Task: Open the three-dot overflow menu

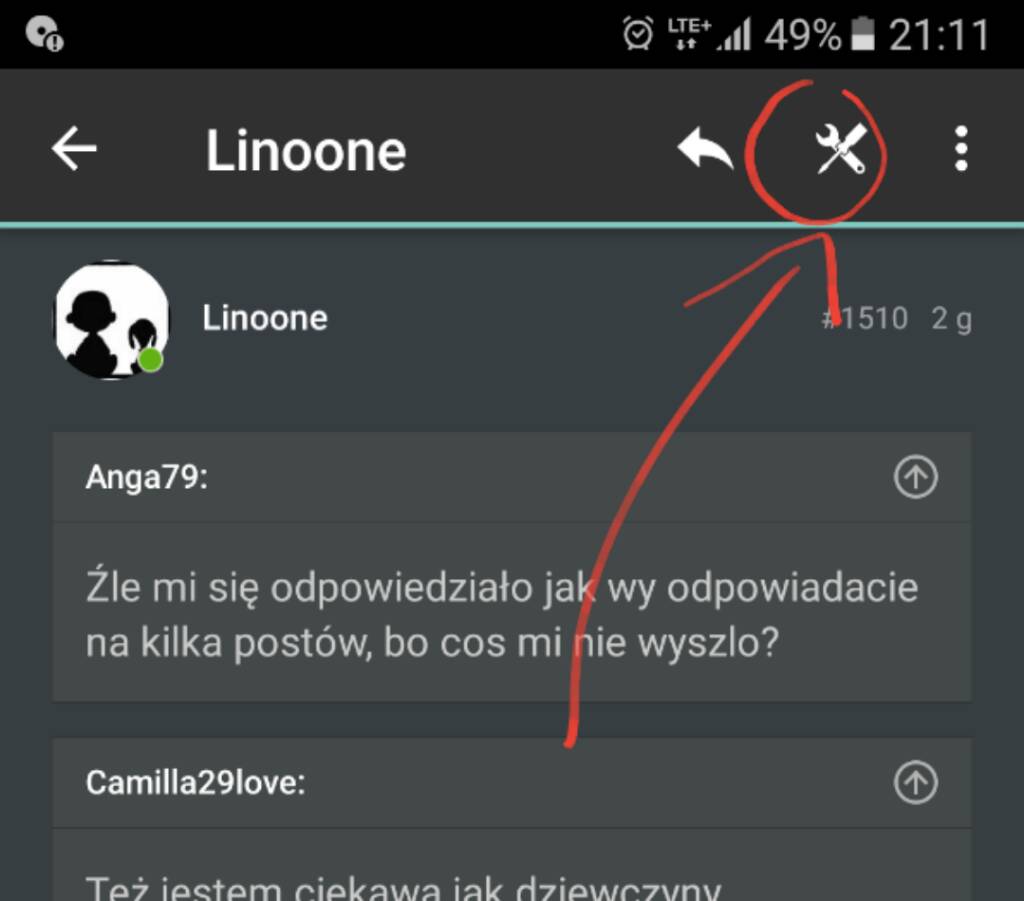Action: (961, 150)
